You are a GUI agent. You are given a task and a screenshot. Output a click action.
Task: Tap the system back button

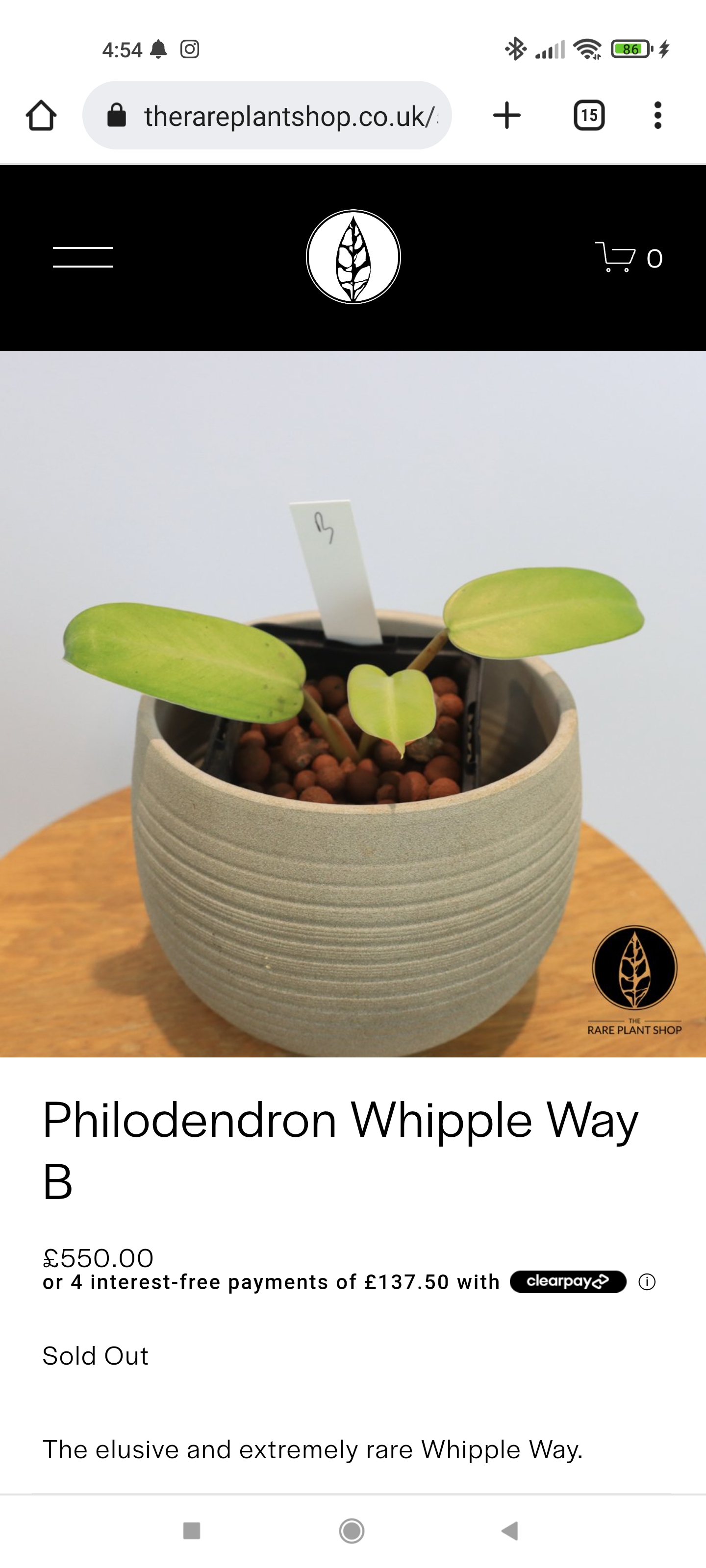click(510, 1530)
